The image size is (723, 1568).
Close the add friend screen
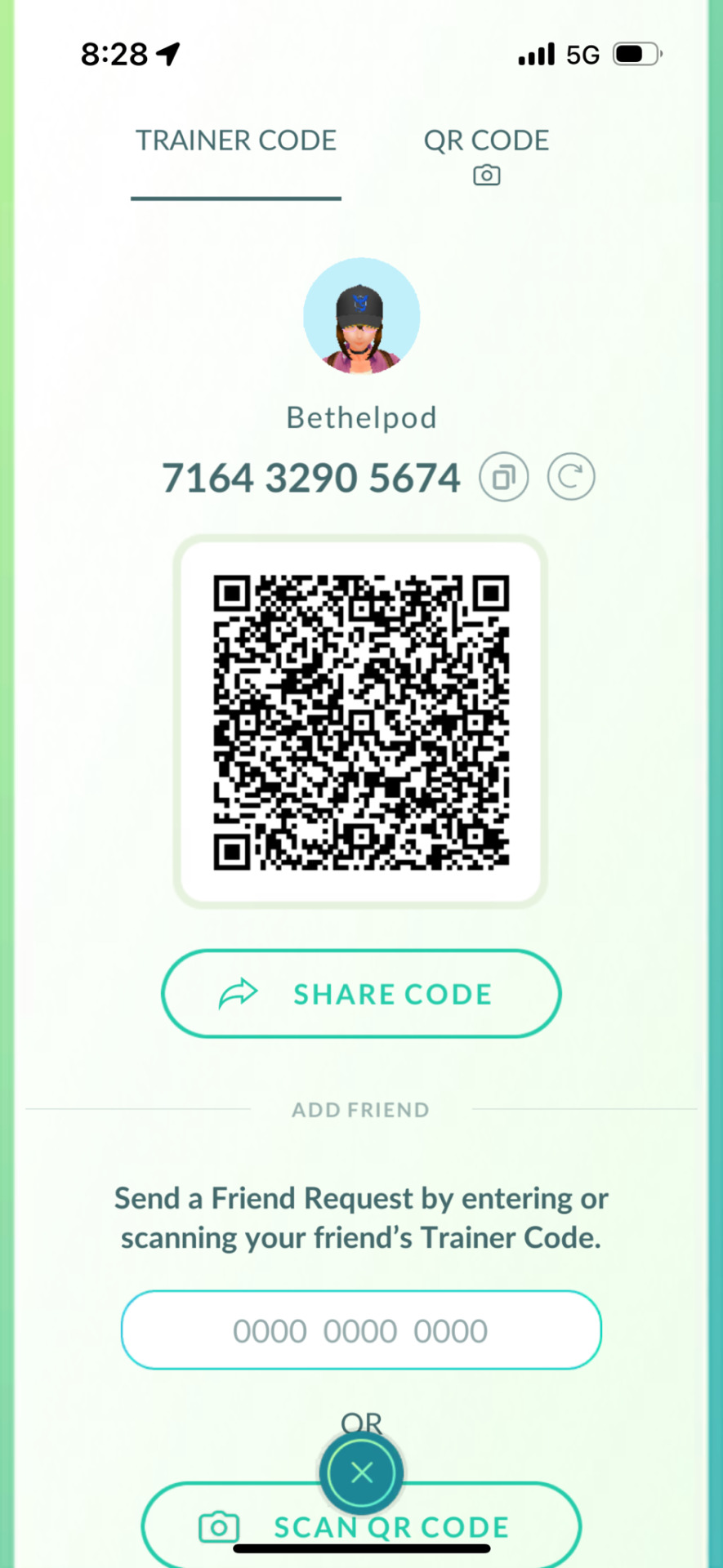pos(361,1472)
